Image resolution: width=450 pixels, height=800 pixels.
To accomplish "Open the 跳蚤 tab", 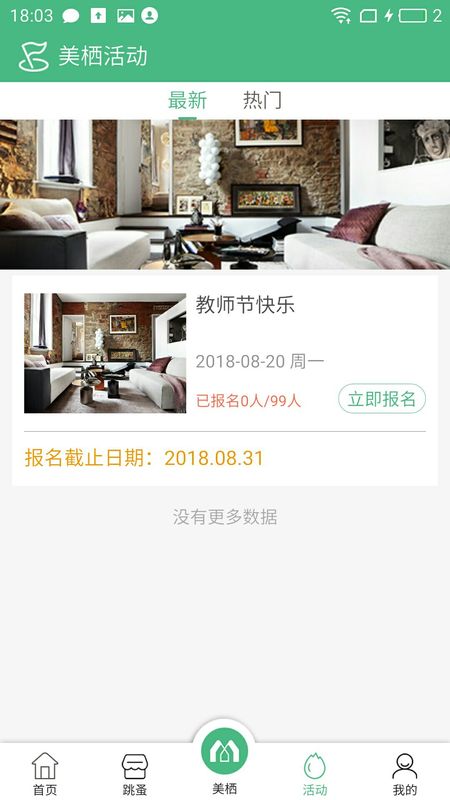I will pyautogui.click(x=135, y=774).
